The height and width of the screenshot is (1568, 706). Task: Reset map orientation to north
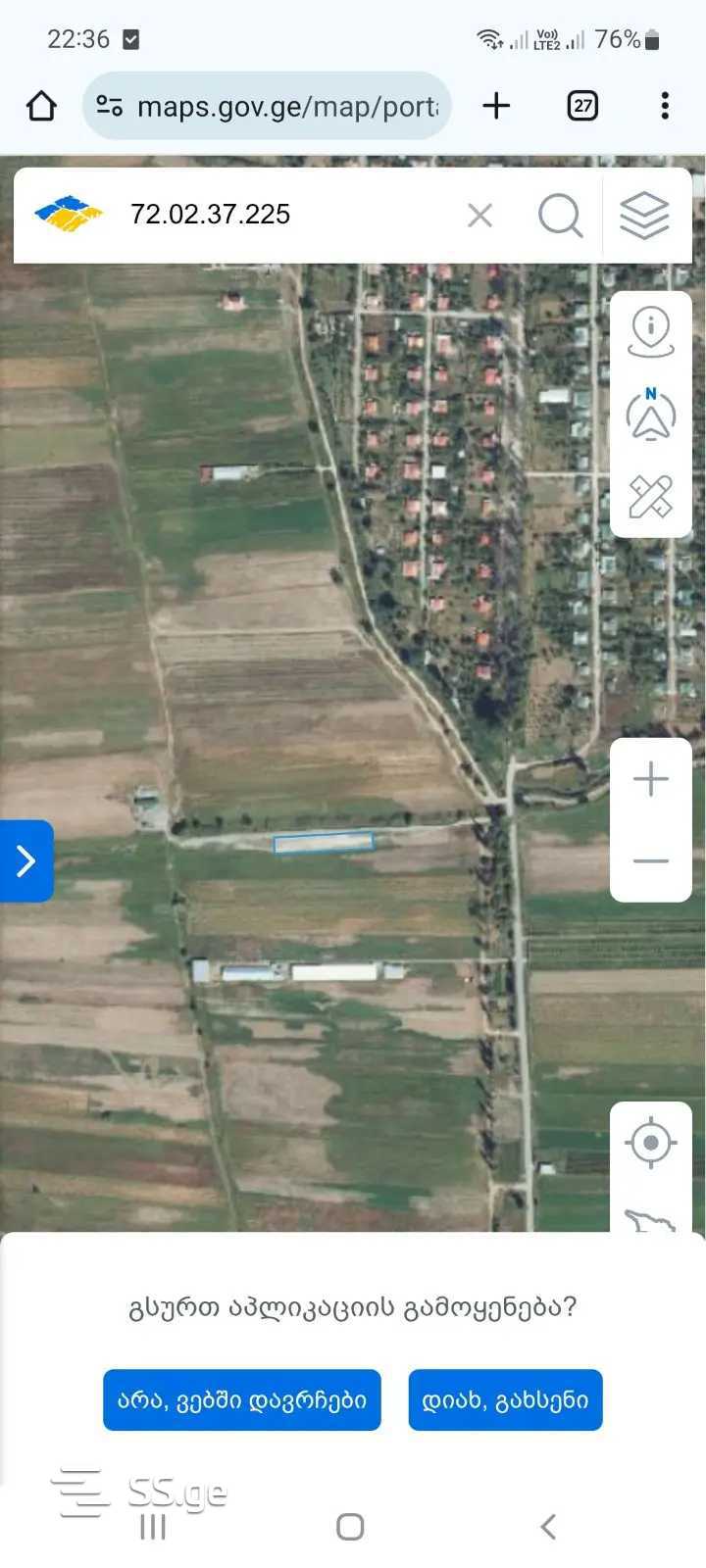[x=651, y=414]
